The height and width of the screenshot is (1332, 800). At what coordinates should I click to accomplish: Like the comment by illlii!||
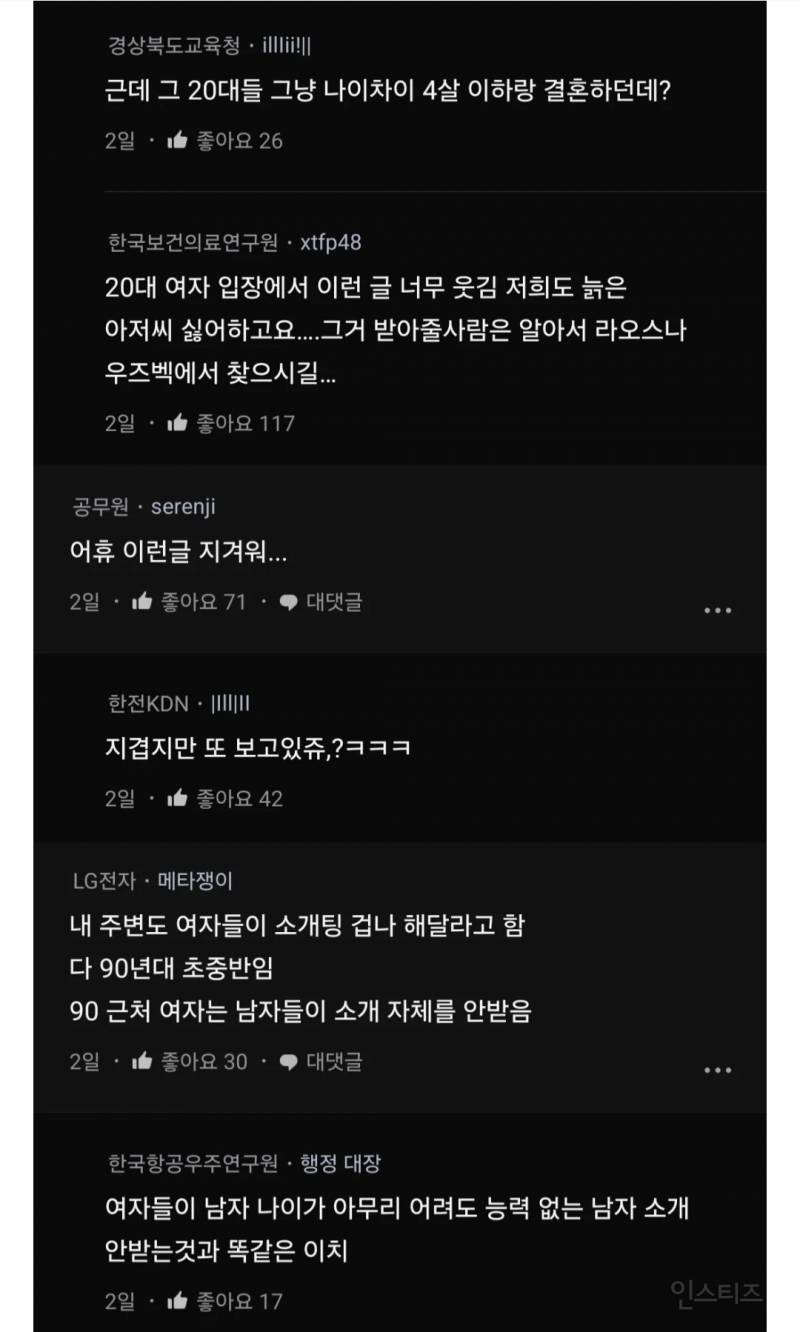tap(178, 141)
